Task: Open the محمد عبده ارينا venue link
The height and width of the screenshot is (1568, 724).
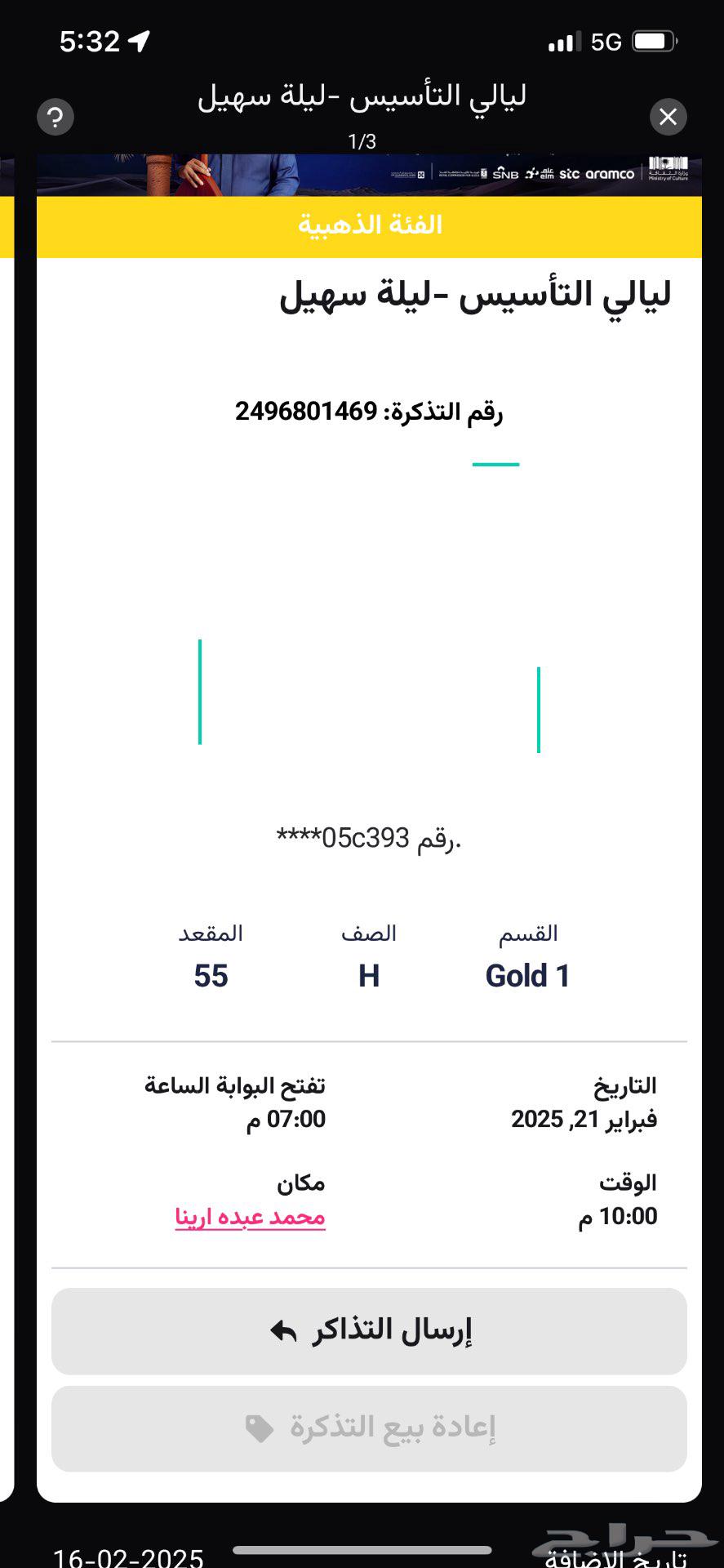Action: point(250,1217)
